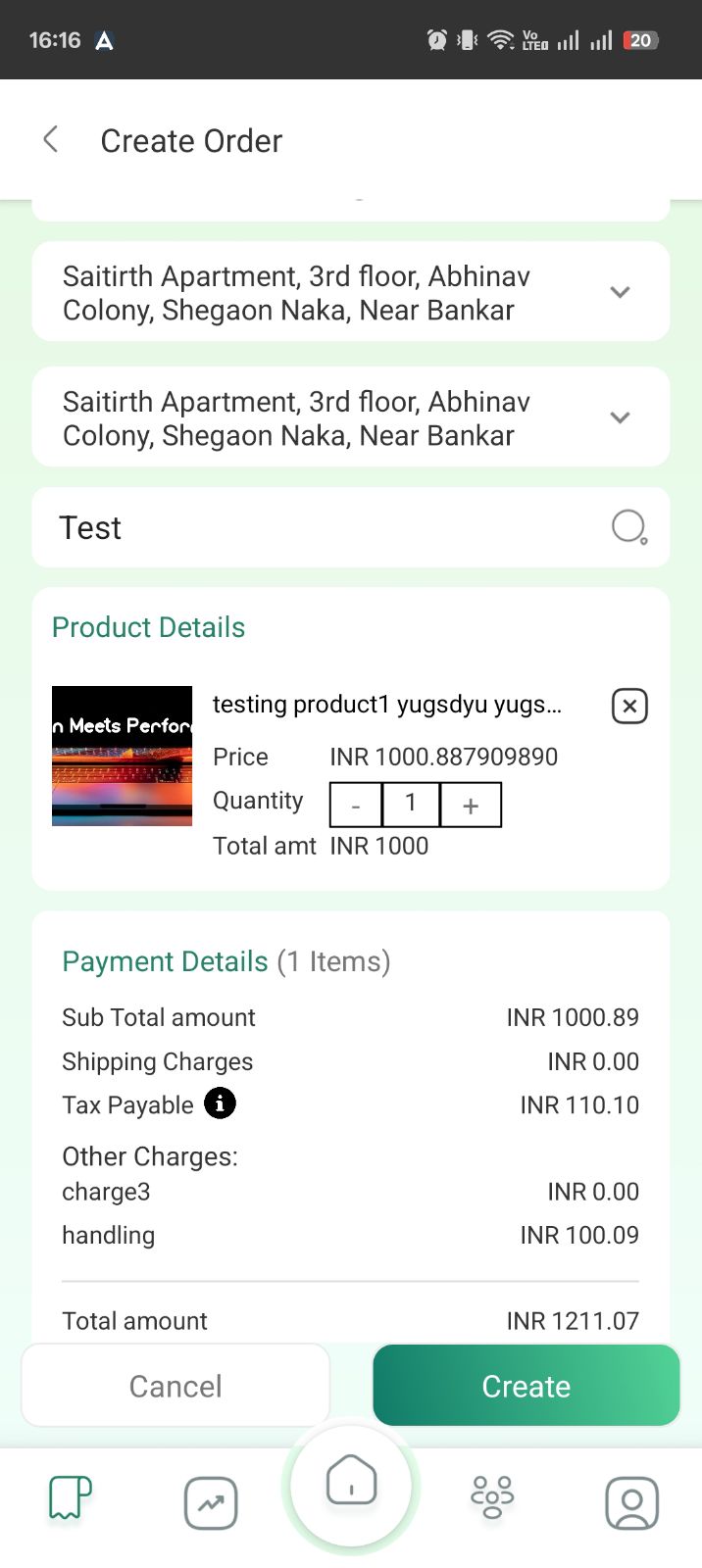Open the bookmark-shaped orders tab
702x1568 pixels.
[x=70, y=1498]
